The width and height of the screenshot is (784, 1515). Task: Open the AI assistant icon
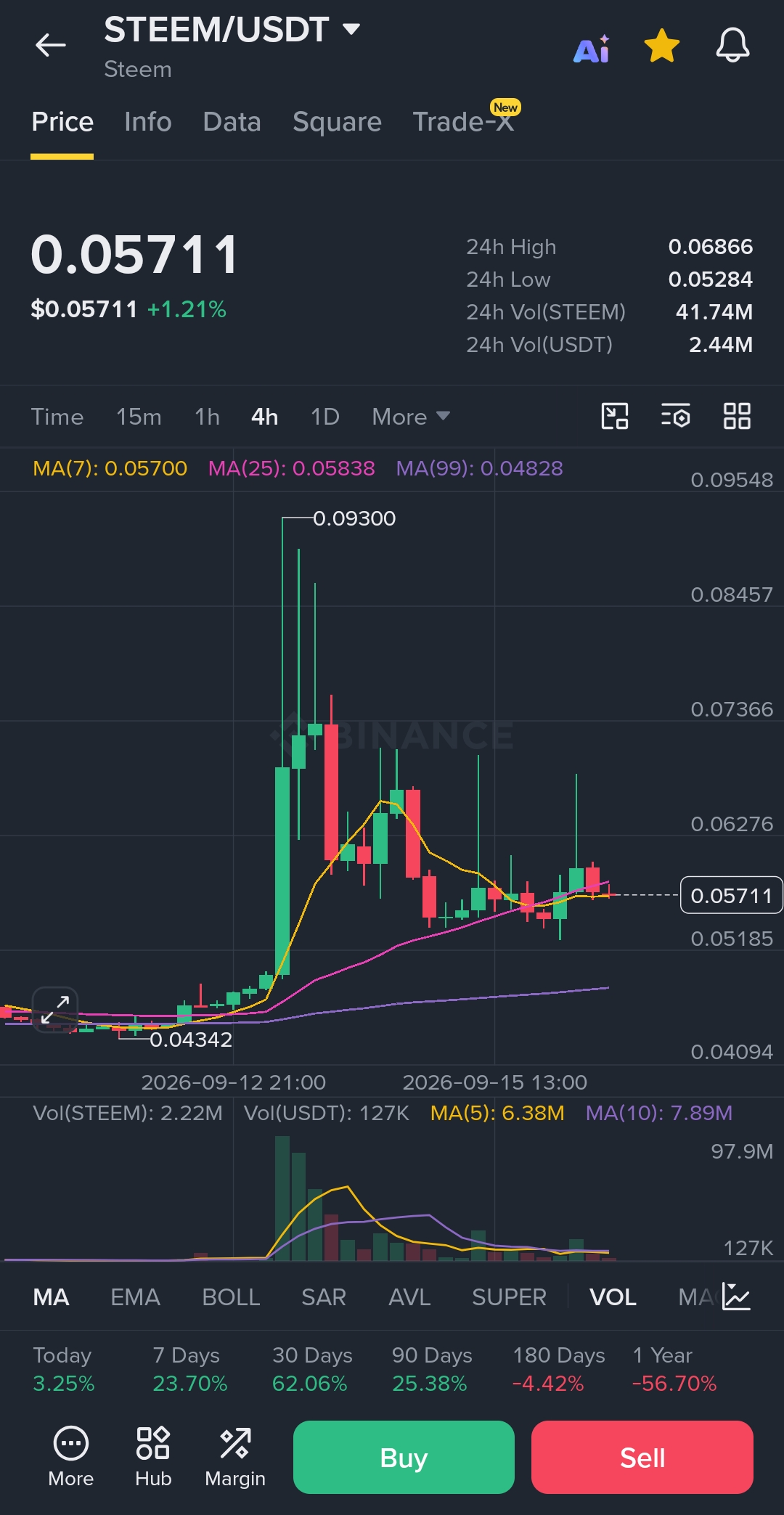(592, 49)
